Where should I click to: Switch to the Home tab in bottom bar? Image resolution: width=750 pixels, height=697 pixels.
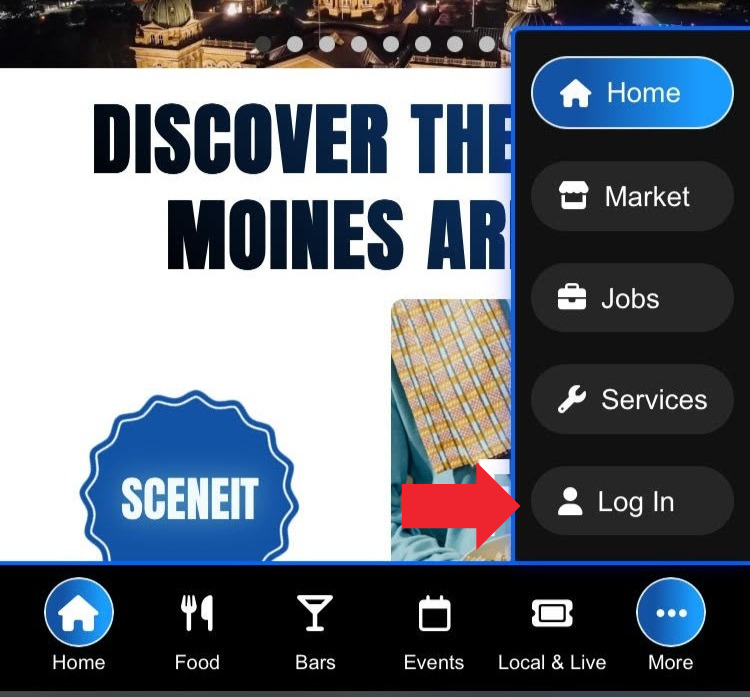pyautogui.click(x=78, y=627)
